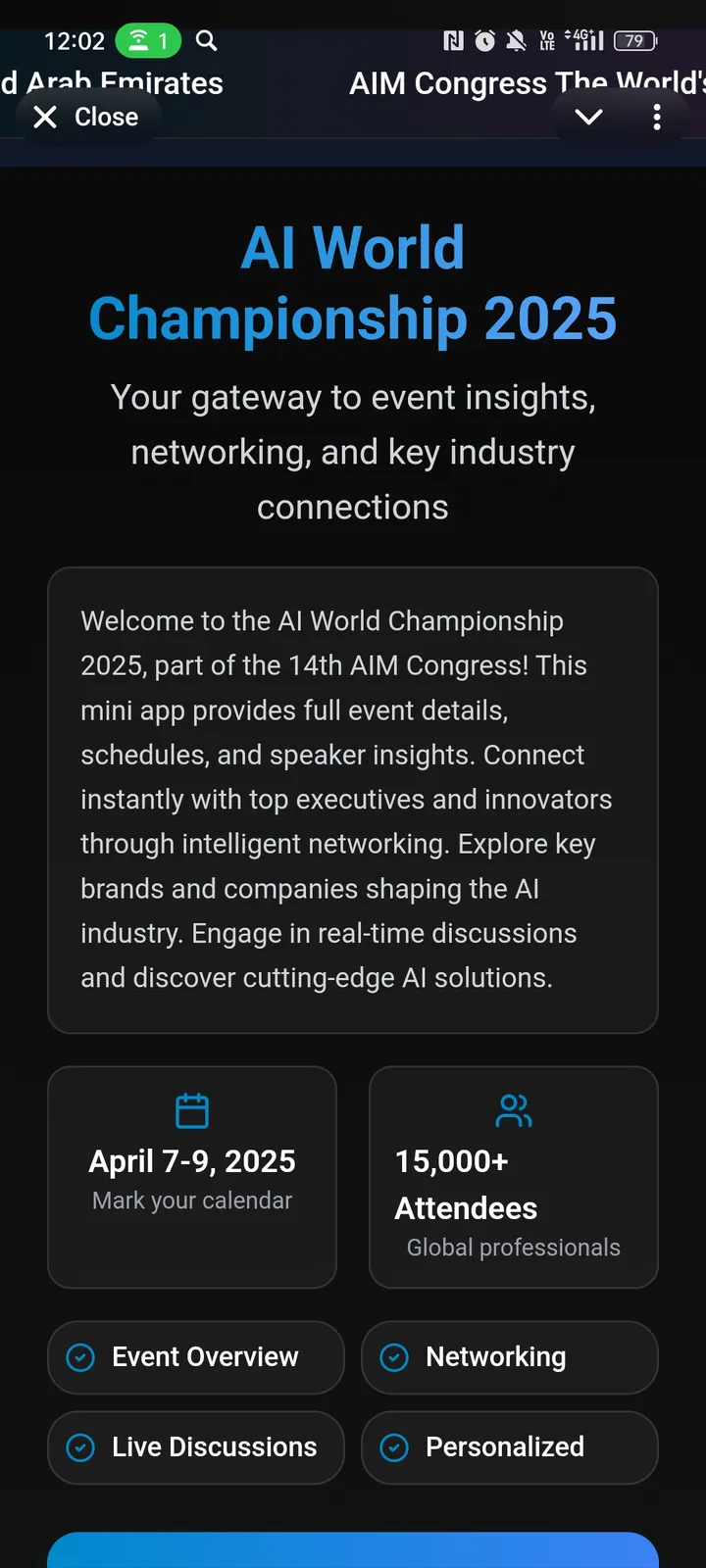
Task: Tap Mark your calendar on the date card
Action: coord(192,1200)
